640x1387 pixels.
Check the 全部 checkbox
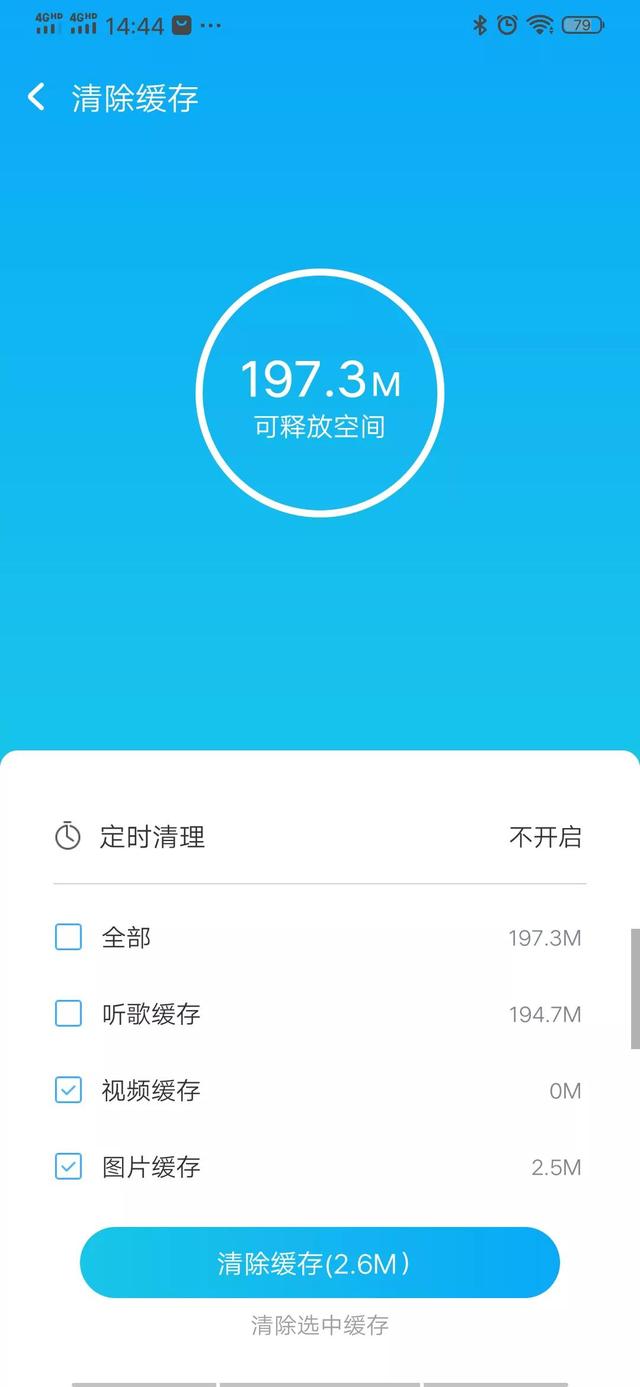68,937
